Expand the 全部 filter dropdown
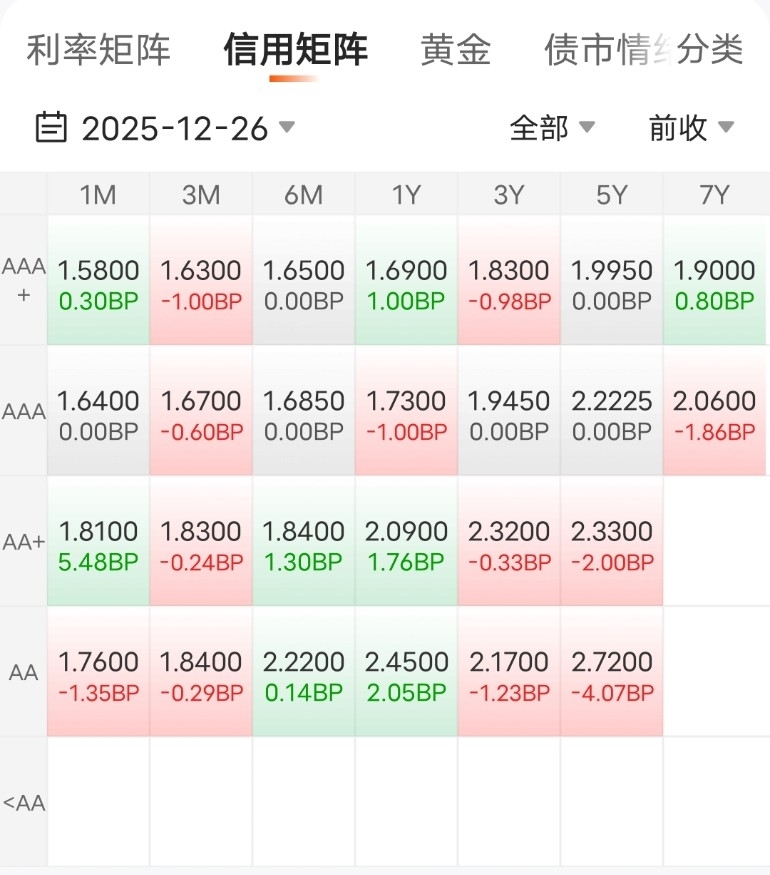Viewport: 770px width, 875px height. (x=552, y=128)
